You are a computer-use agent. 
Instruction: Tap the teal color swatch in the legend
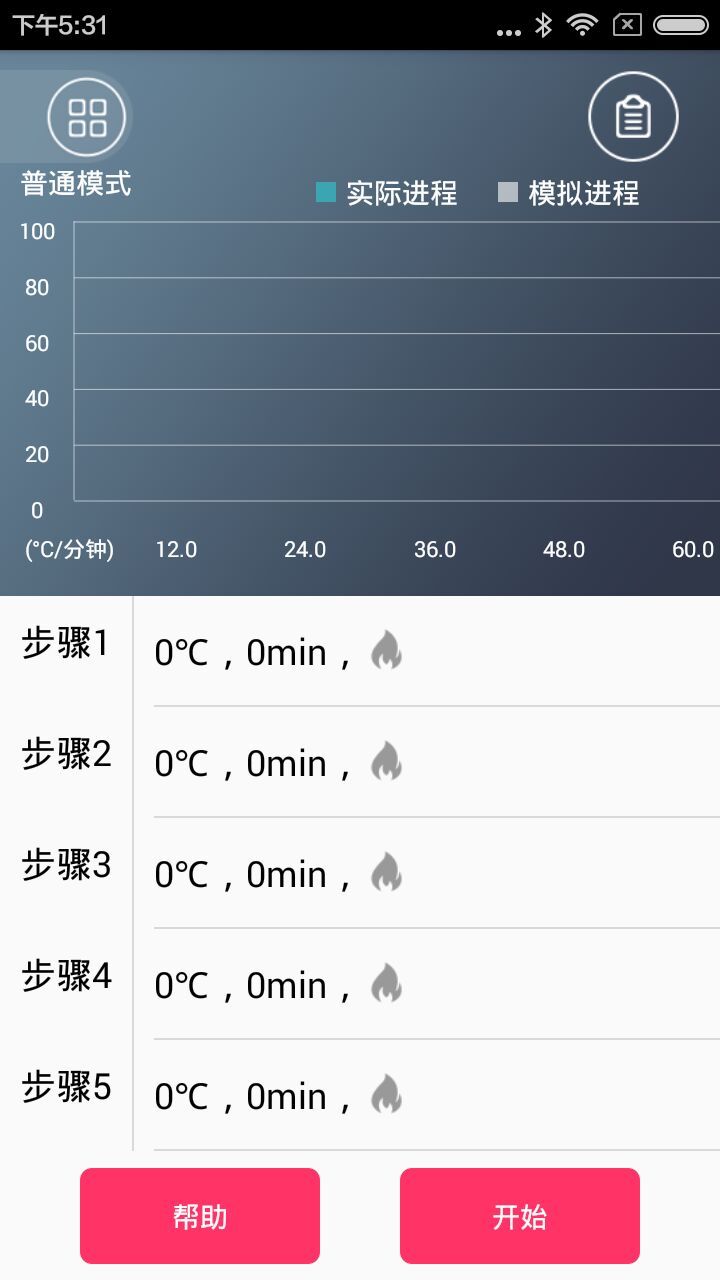(x=326, y=191)
